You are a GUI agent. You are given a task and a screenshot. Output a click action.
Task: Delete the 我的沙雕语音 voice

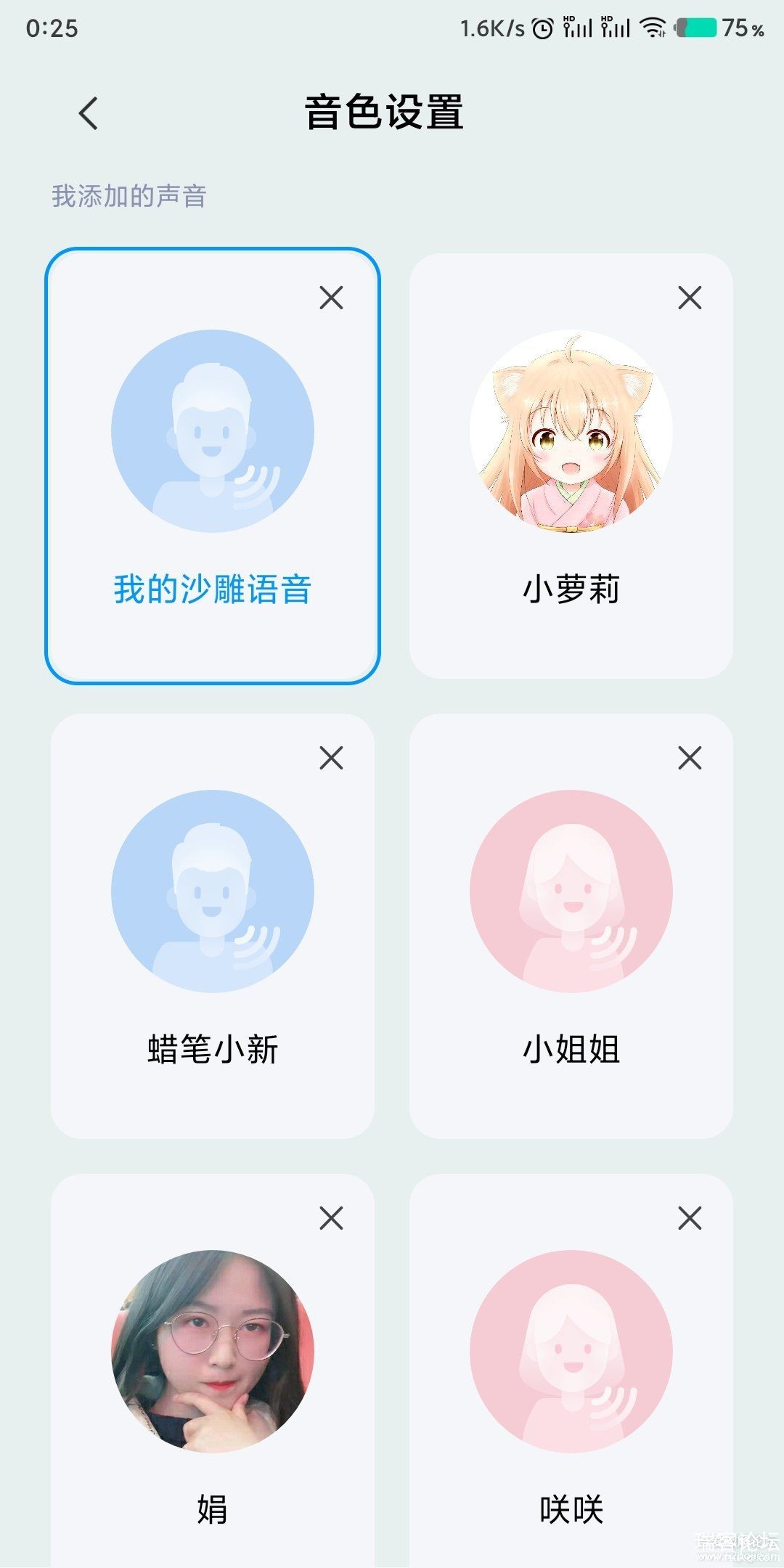[331, 298]
